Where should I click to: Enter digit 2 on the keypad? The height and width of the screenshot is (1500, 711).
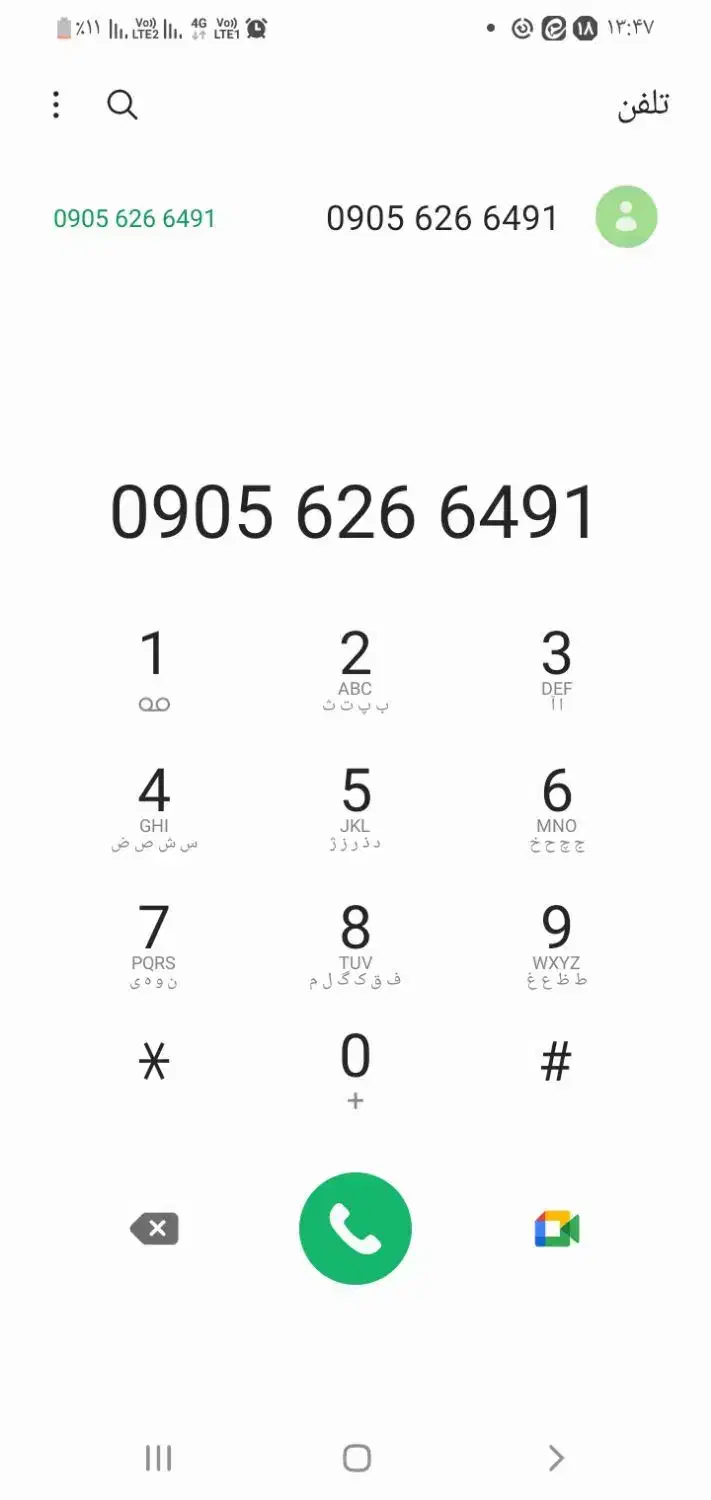355,670
